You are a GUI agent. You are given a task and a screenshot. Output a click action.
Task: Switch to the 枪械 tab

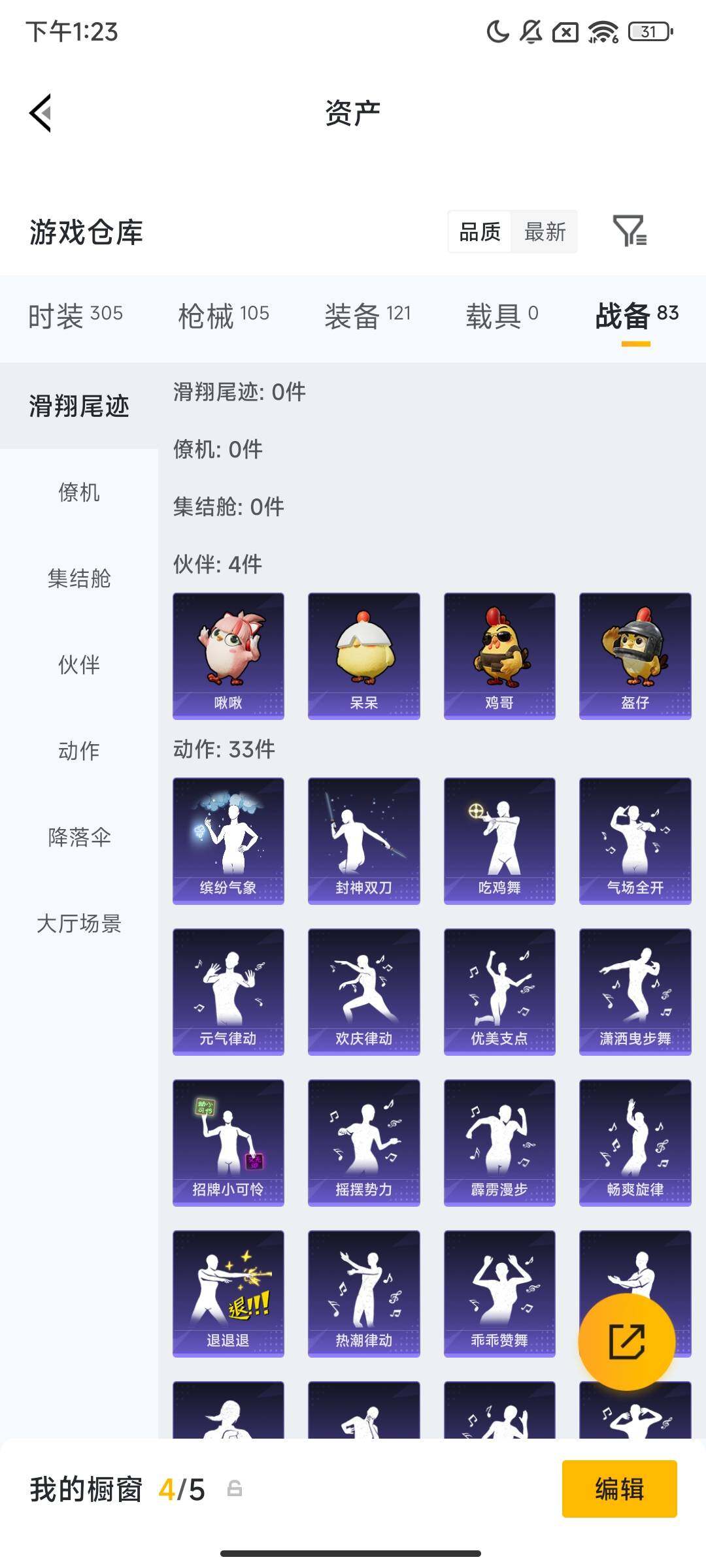pyautogui.click(x=225, y=315)
